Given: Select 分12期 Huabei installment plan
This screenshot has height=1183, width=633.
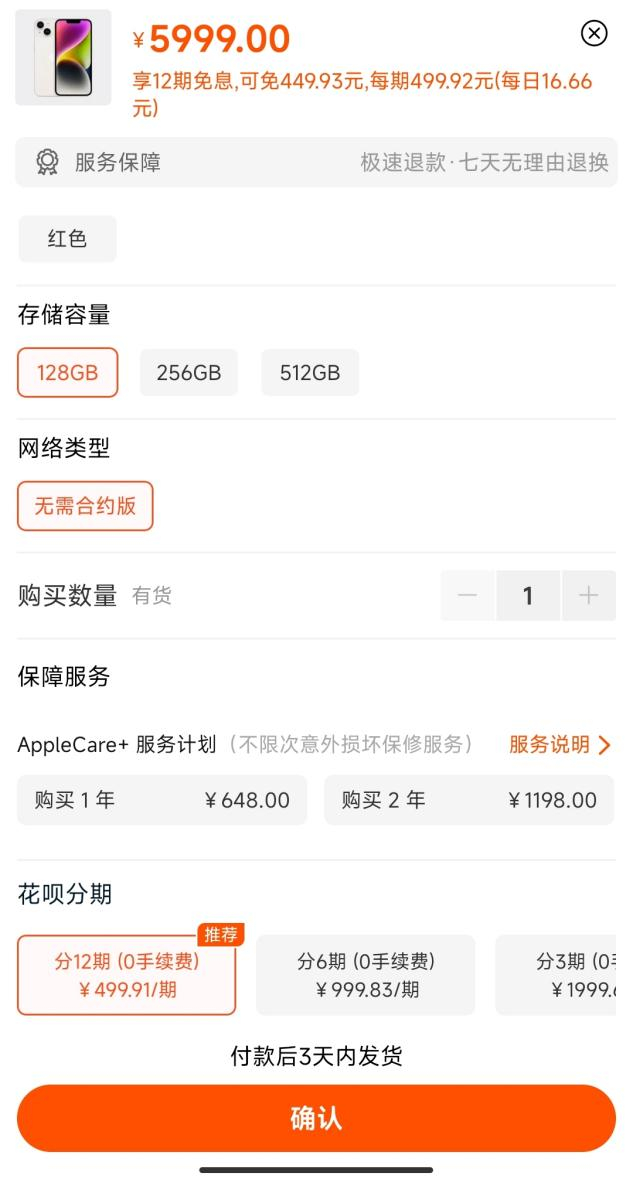Looking at the screenshot, I should pyautogui.click(x=127, y=975).
